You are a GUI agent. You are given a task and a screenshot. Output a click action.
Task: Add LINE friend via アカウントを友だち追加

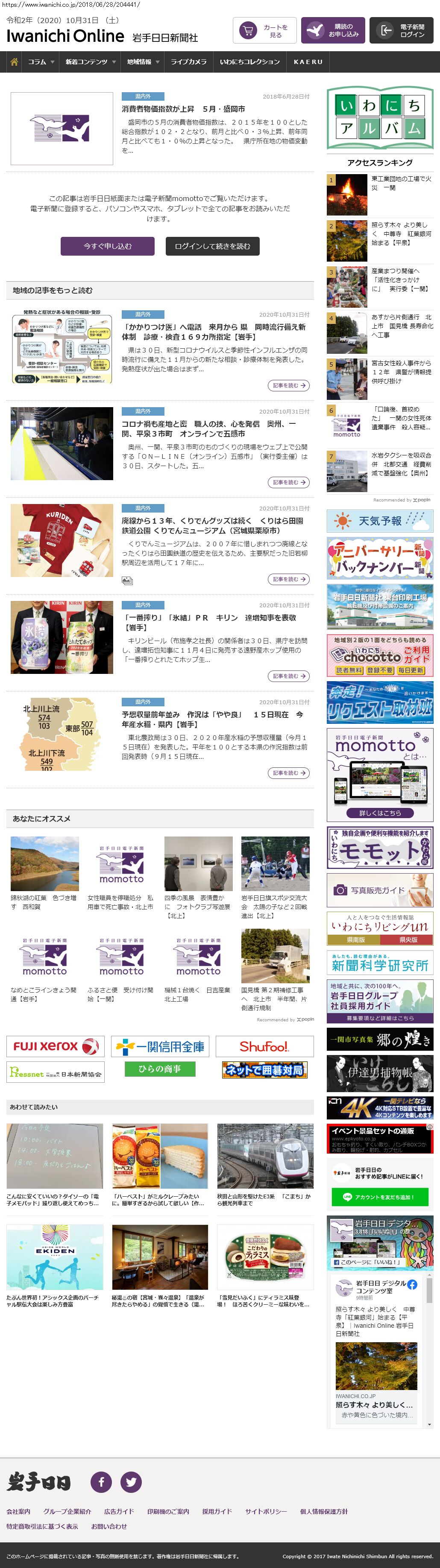click(380, 1197)
